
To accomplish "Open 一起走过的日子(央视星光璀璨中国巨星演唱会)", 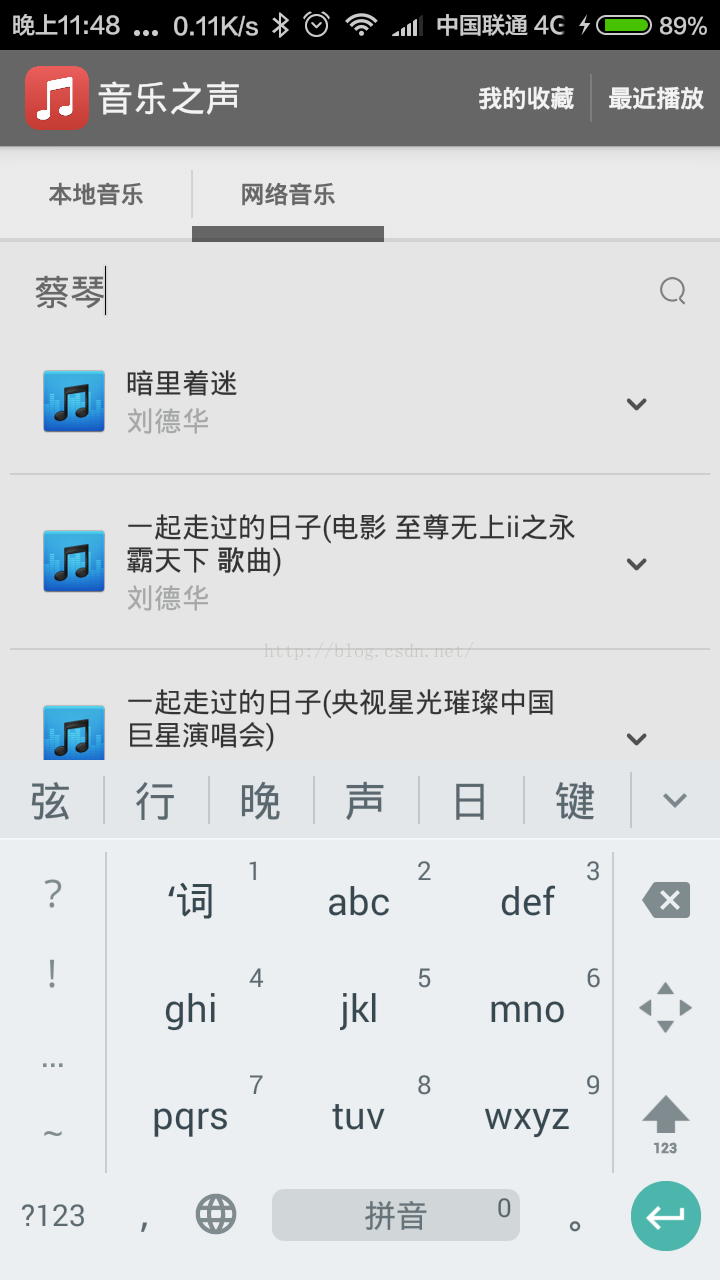I will pyautogui.click(x=340, y=720).
